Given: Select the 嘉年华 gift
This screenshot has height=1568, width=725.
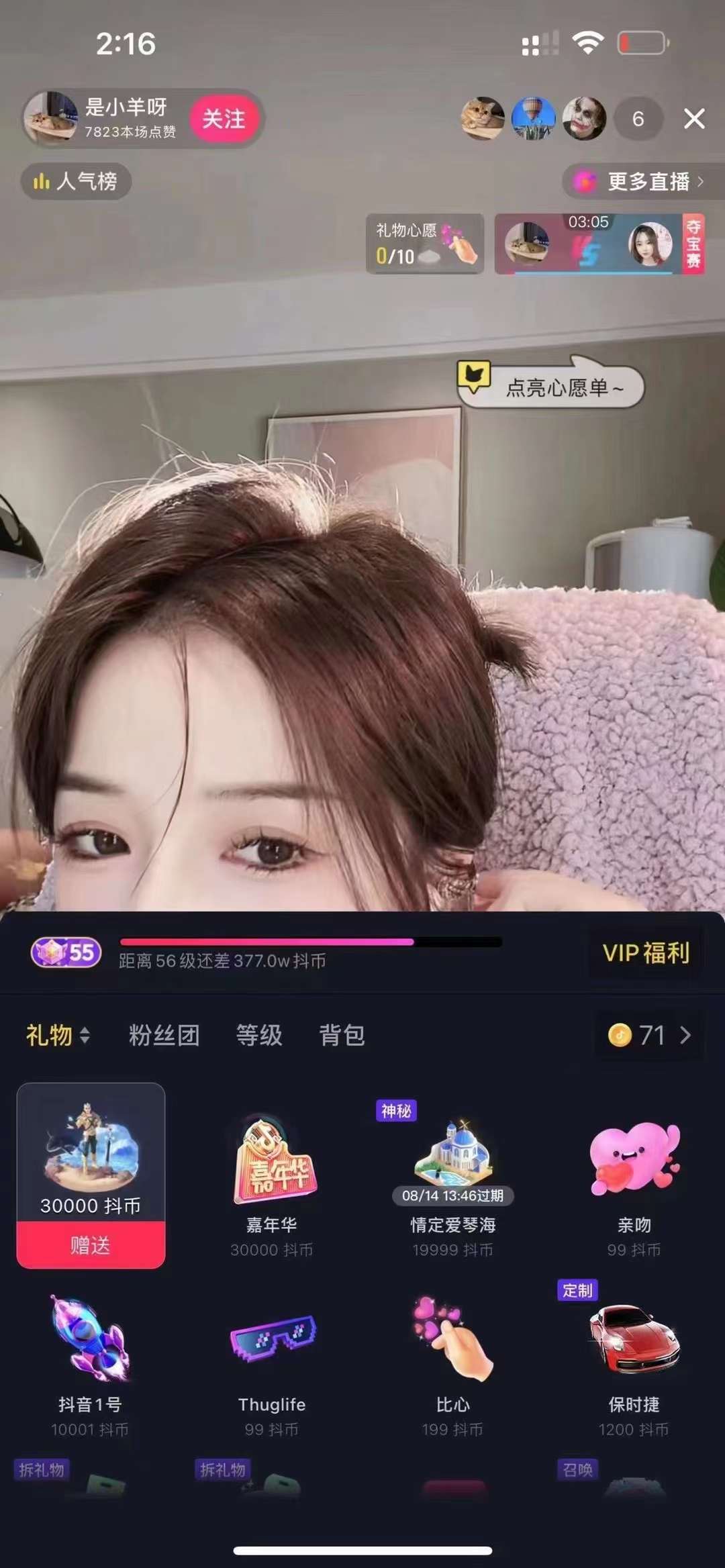Looking at the screenshot, I should pyautogui.click(x=272, y=1181).
